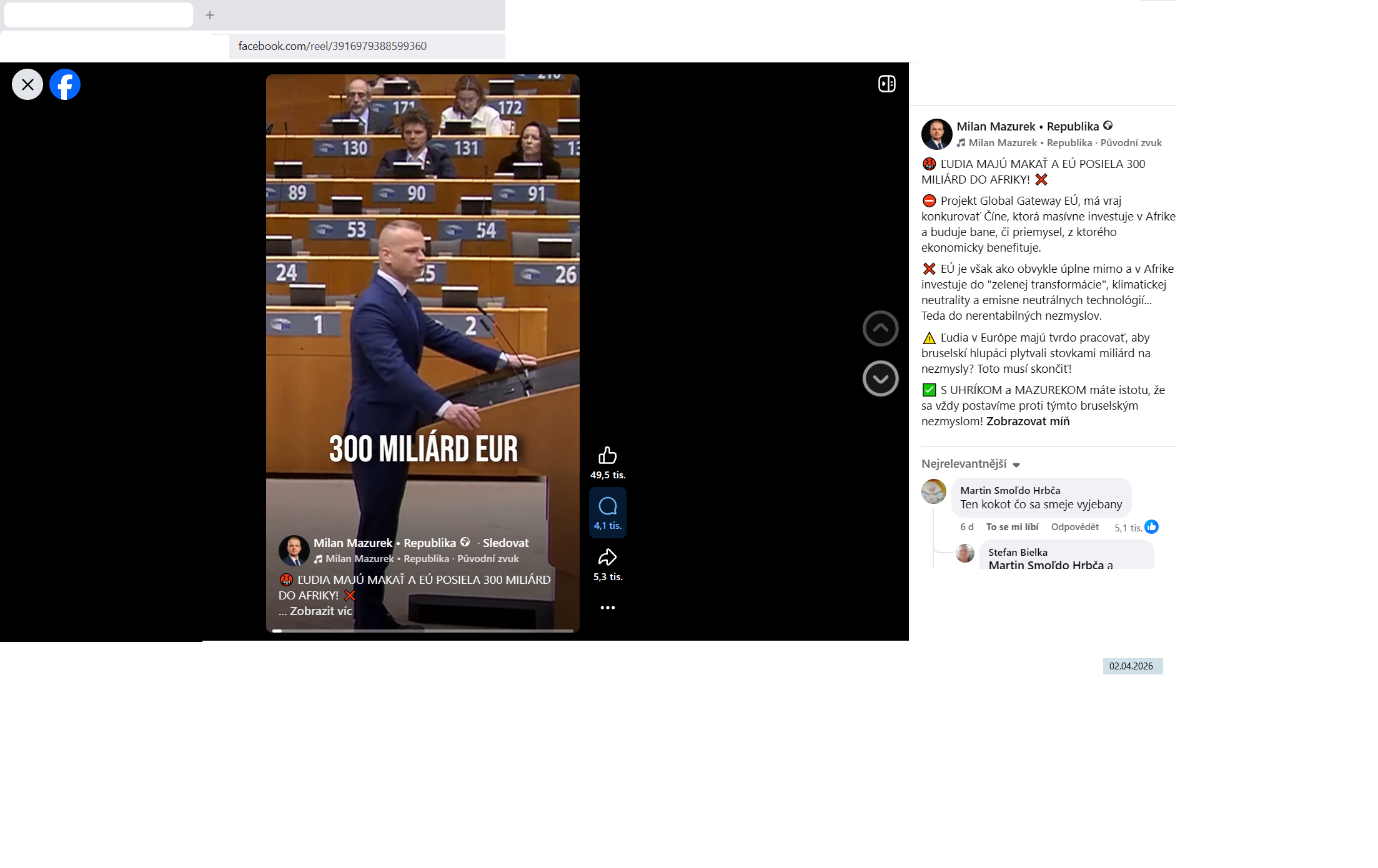This screenshot has height=868, width=1378.
Task: Go to the next reel
Action: pyautogui.click(x=880, y=378)
